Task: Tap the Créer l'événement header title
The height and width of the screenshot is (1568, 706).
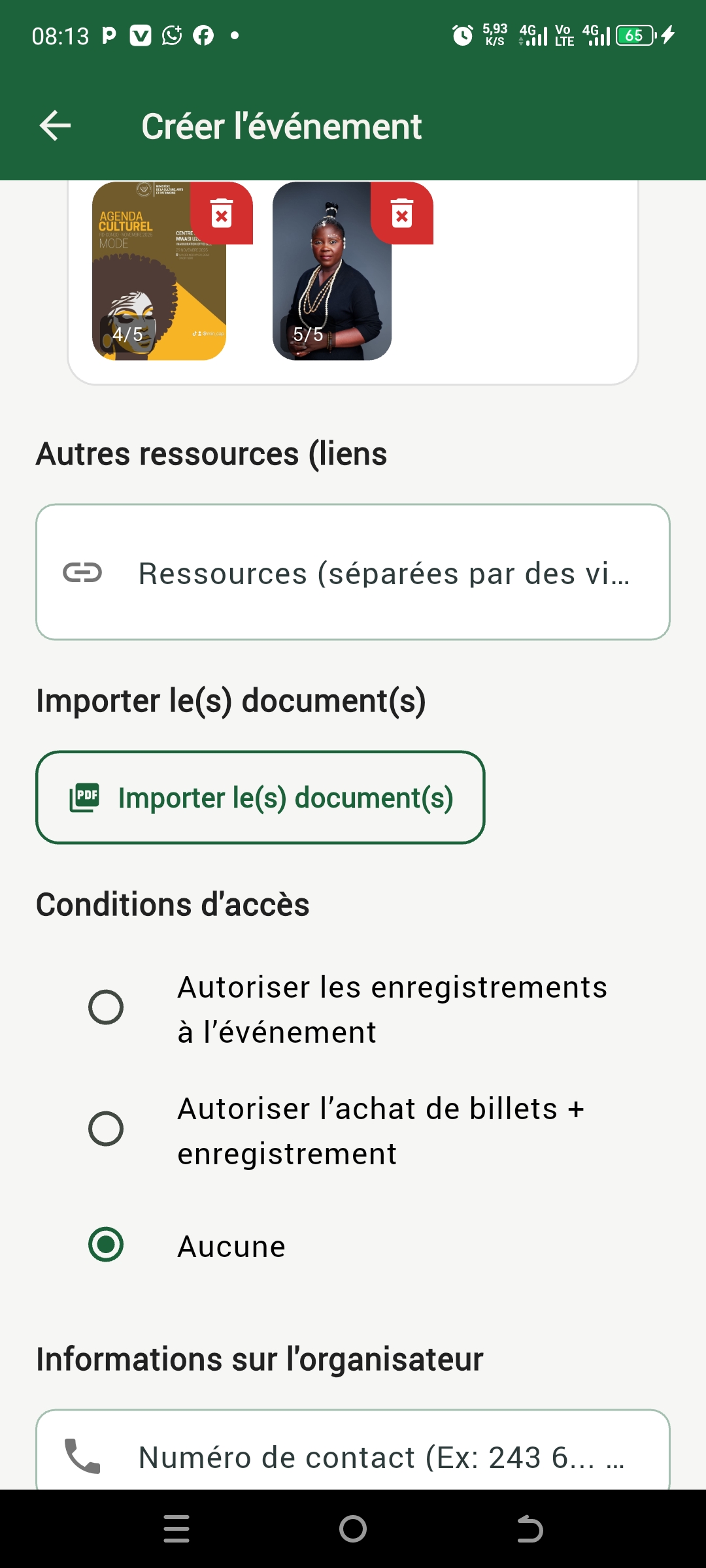Action: pyautogui.click(x=282, y=126)
